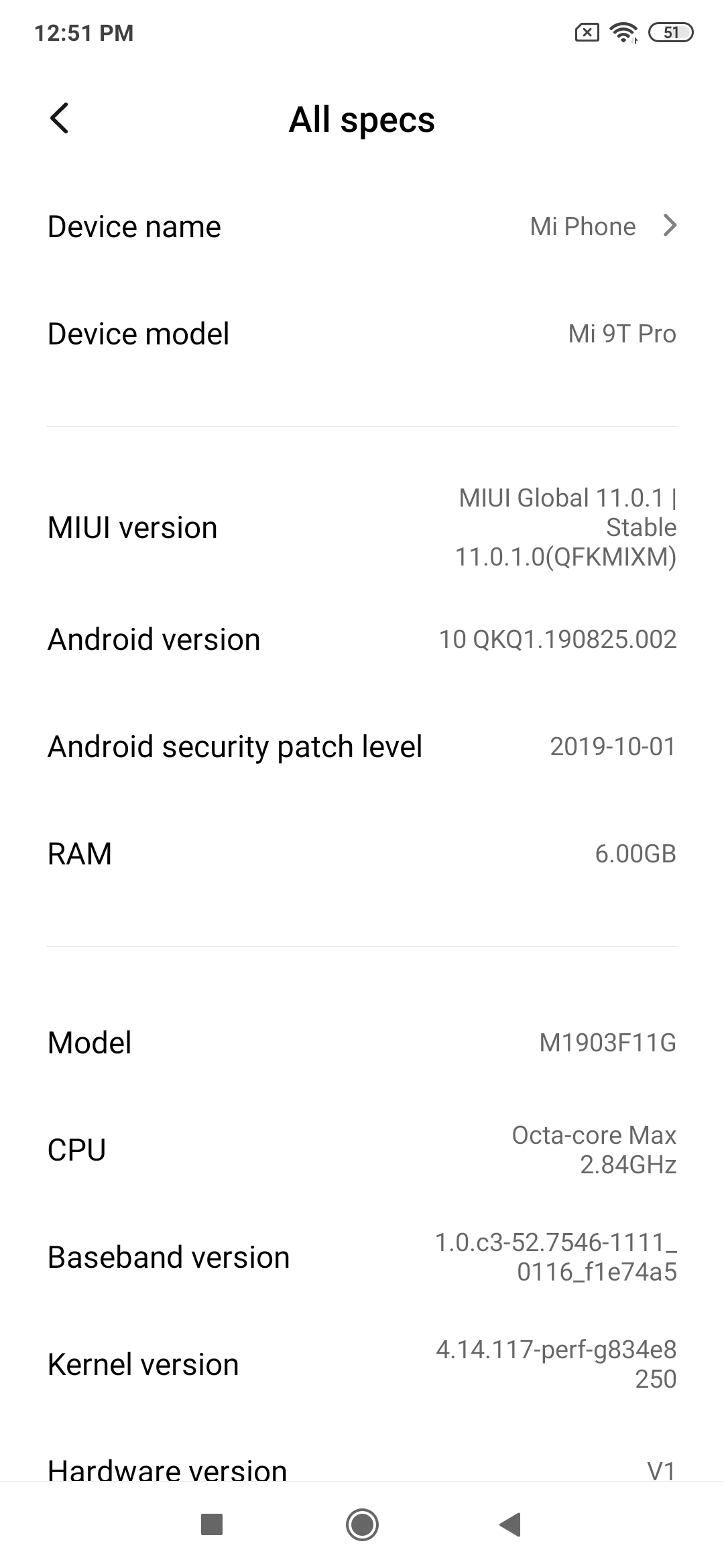This screenshot has height=1568, width=724.
Task: Go back from All specs
Action: coord(60,119)
